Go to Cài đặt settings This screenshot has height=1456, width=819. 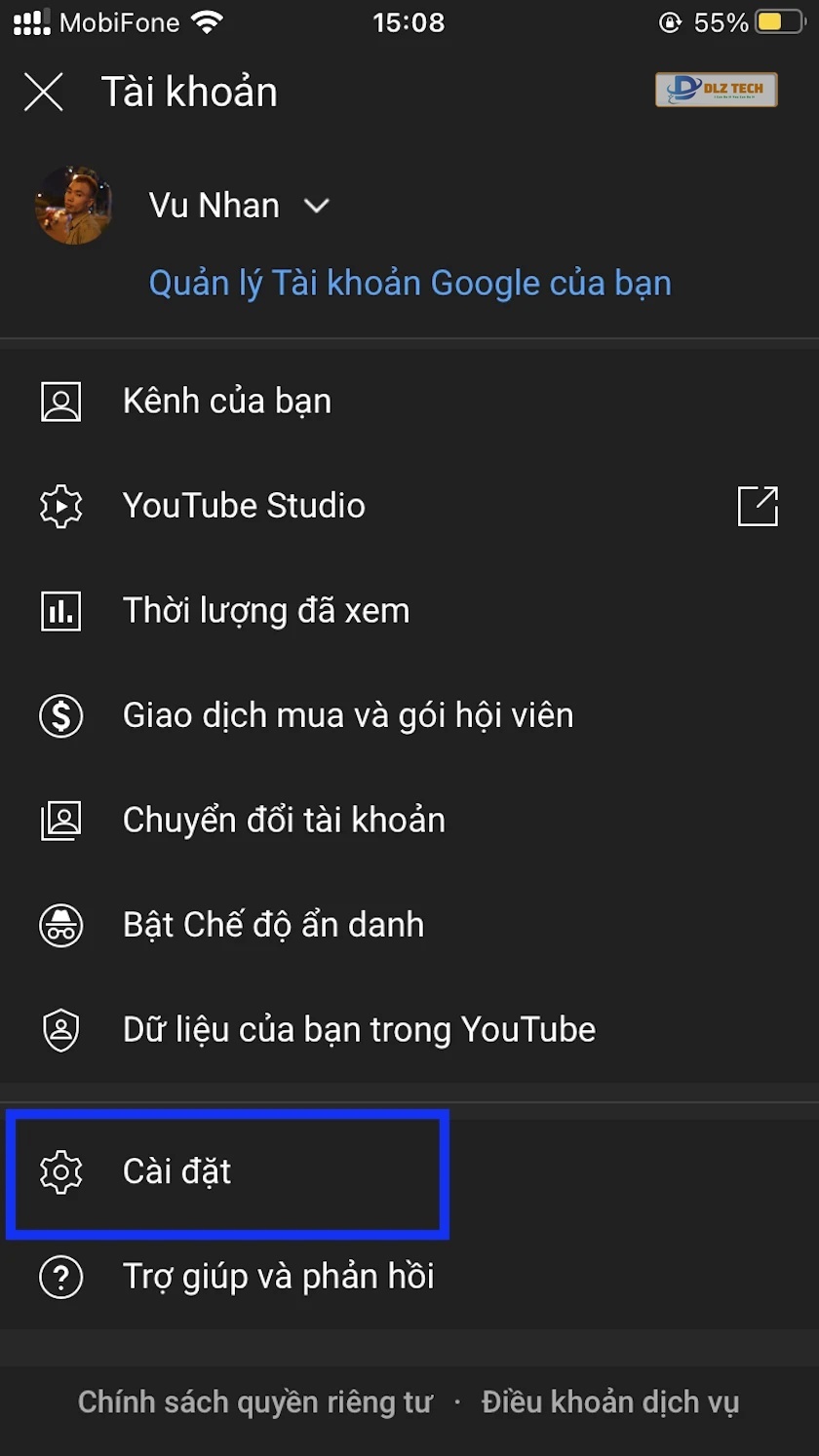(176, 1171)
